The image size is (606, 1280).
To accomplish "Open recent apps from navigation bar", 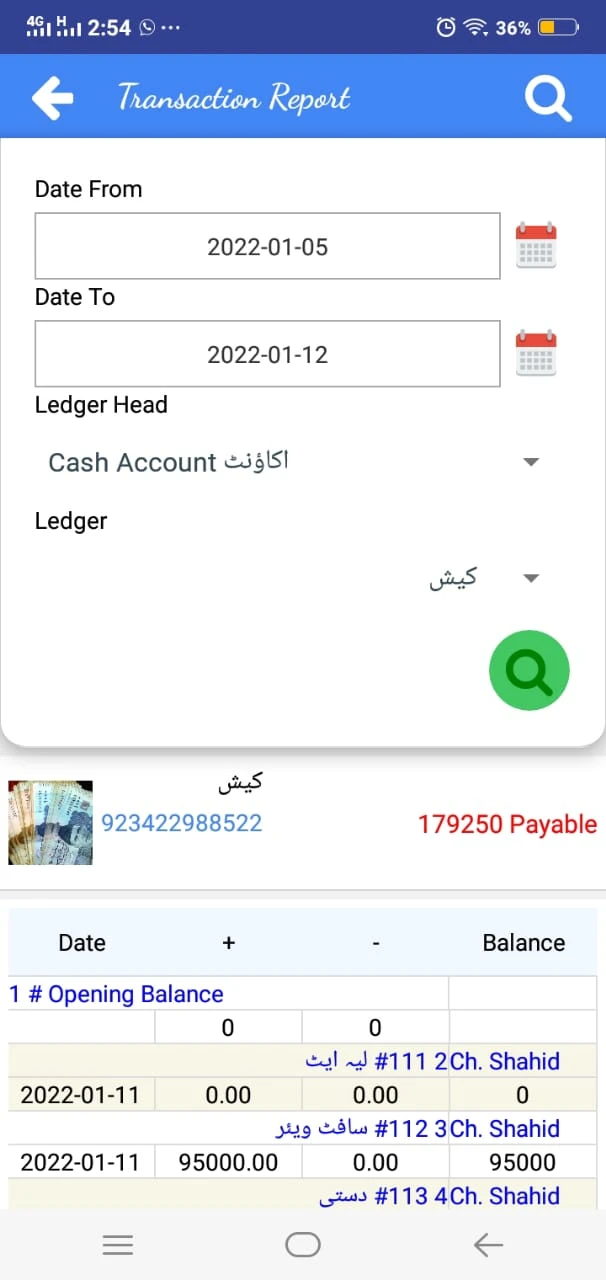I will pos(118,1244).
